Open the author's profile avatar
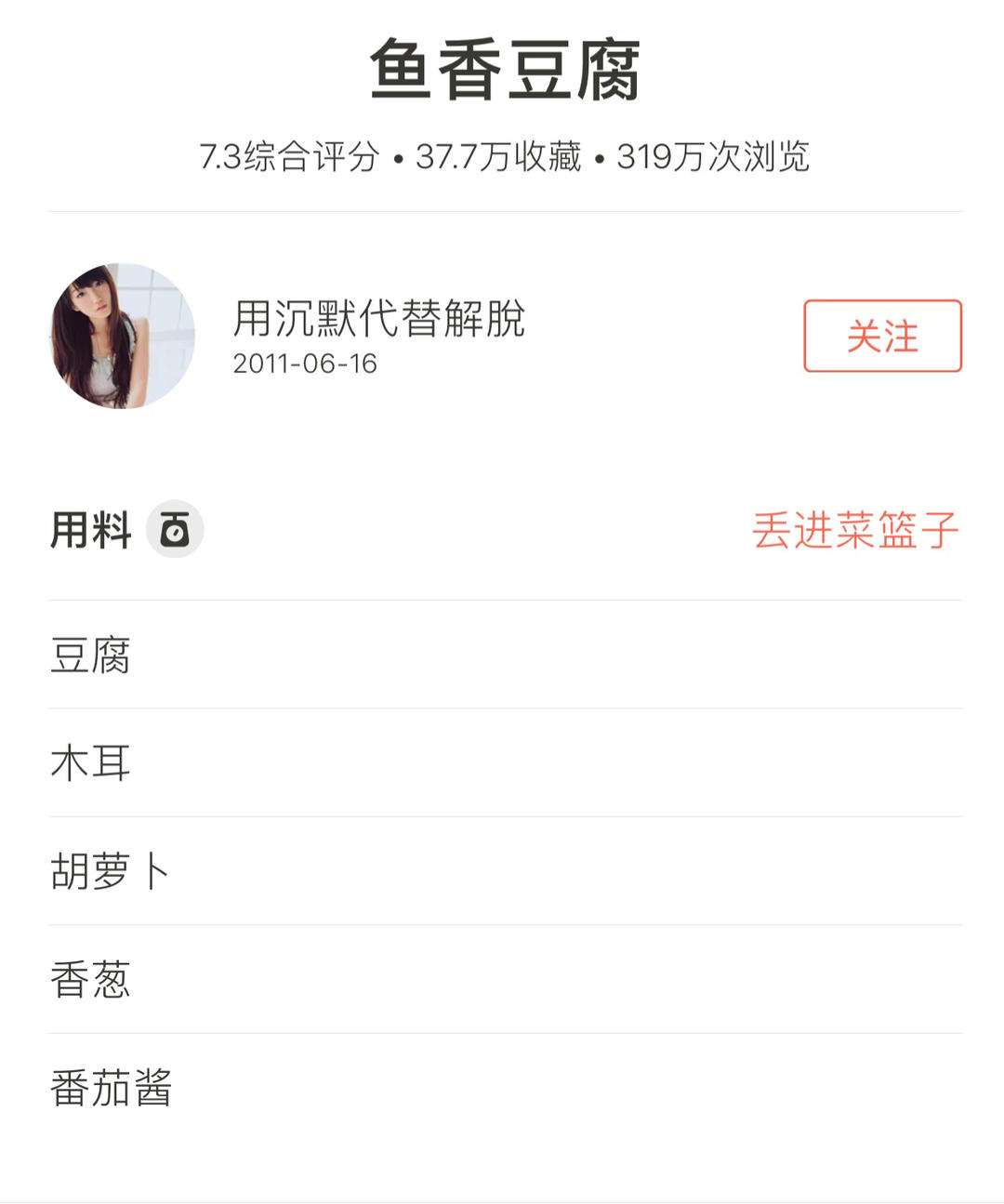Image resolution: width=1004 pixels, height=1204 pixels. click(x=123, y=336)
